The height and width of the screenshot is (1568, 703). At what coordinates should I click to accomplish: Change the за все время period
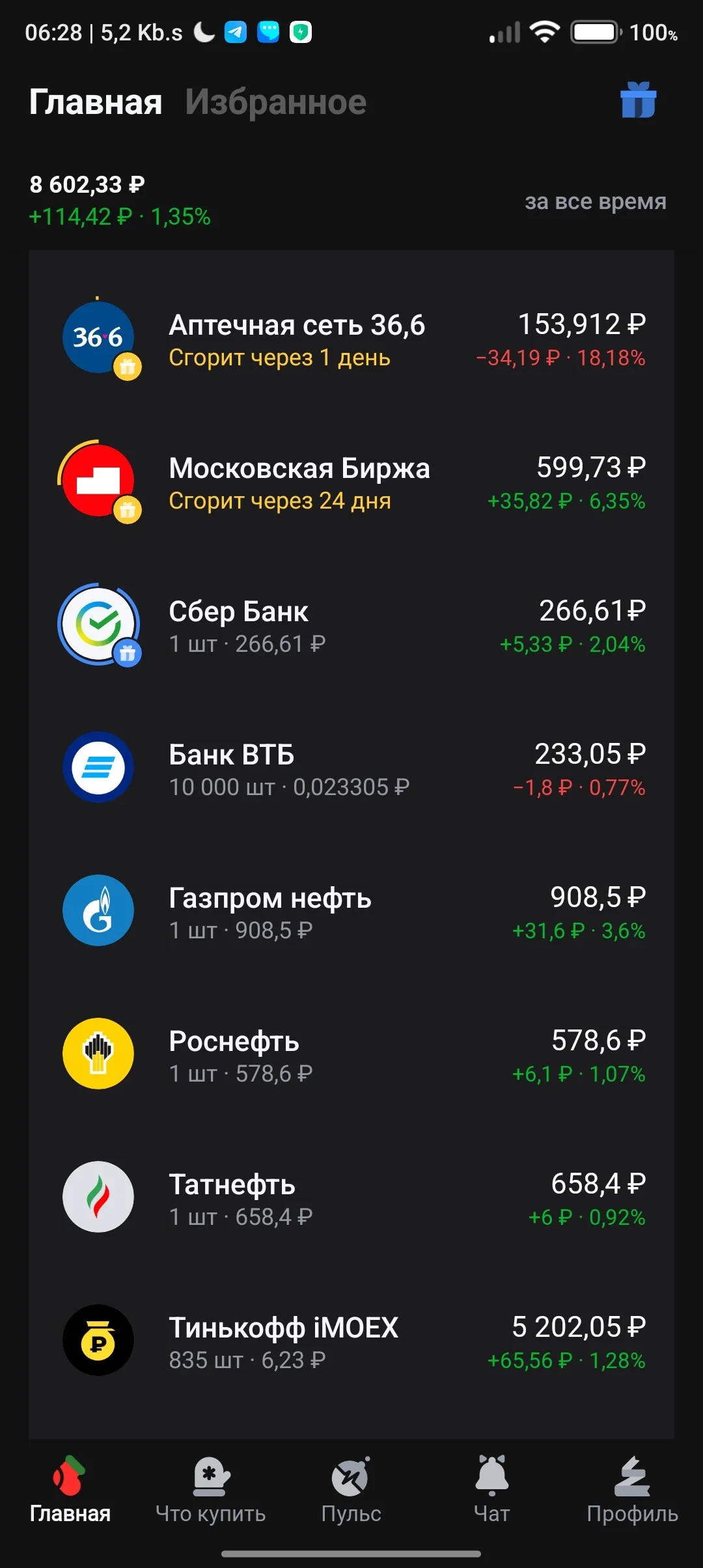[x=595, y=201]
